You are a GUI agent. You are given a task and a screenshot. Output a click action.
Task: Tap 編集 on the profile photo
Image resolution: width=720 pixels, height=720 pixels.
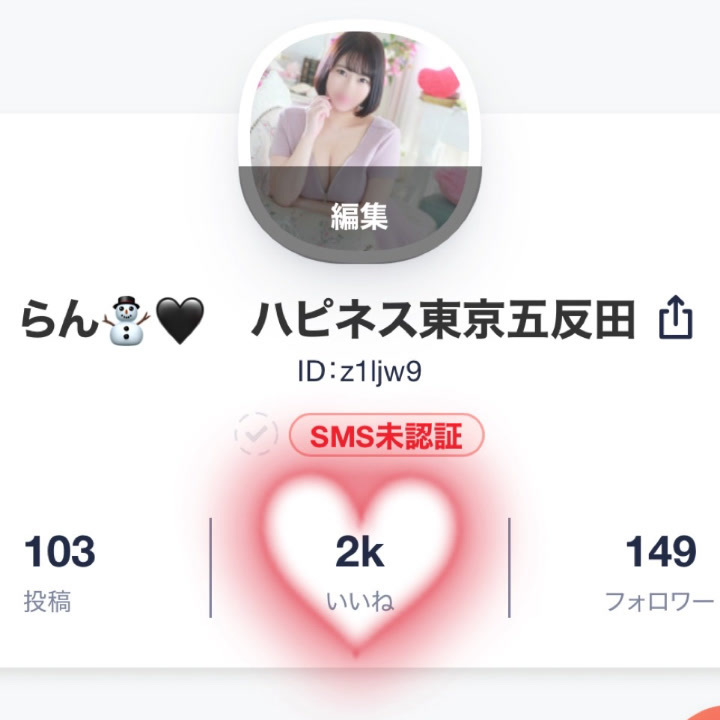[x=359, y=214]
